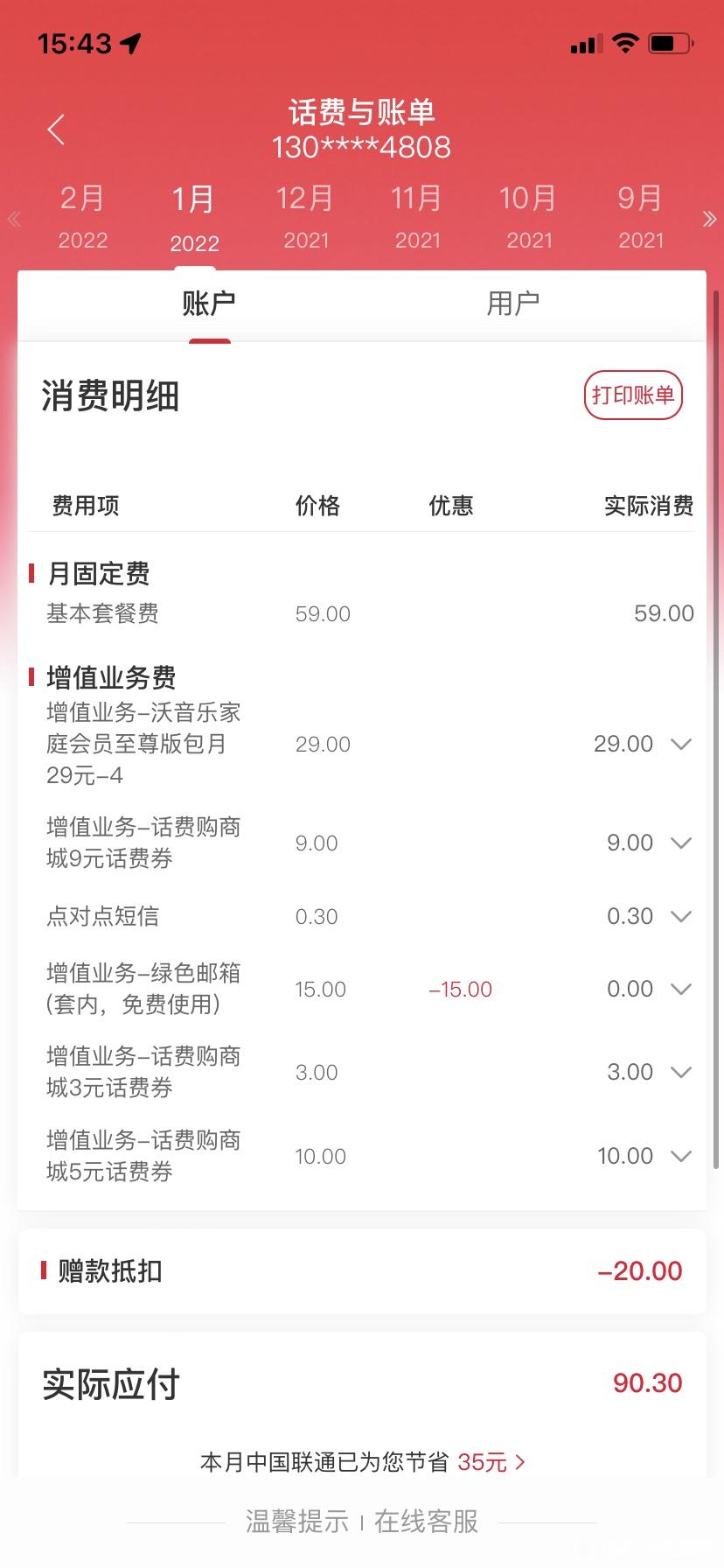Select the 11月 2021 billing month
The height and width of the screenshot is (1568, 724).
[417, 217]
